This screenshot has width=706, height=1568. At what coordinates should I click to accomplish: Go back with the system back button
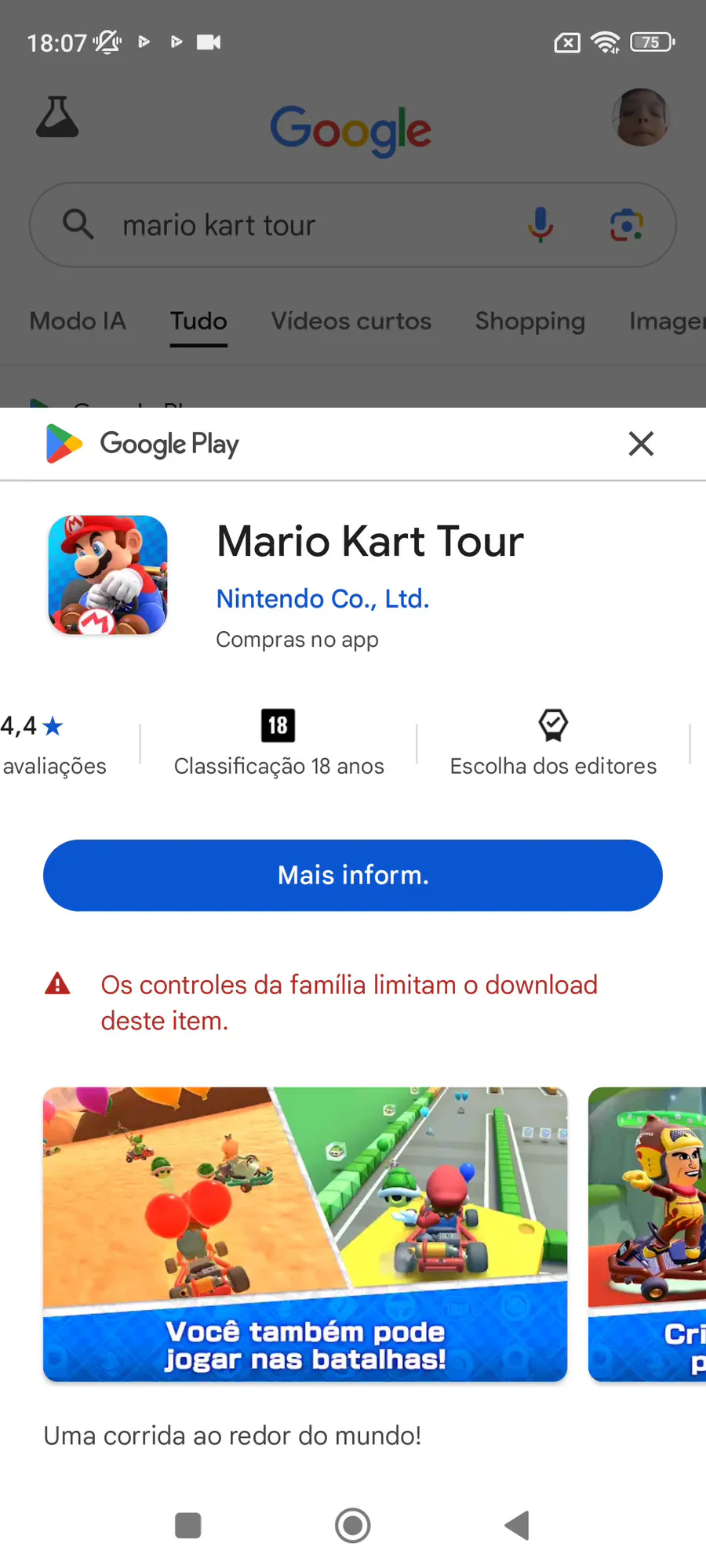point(517,1526)
